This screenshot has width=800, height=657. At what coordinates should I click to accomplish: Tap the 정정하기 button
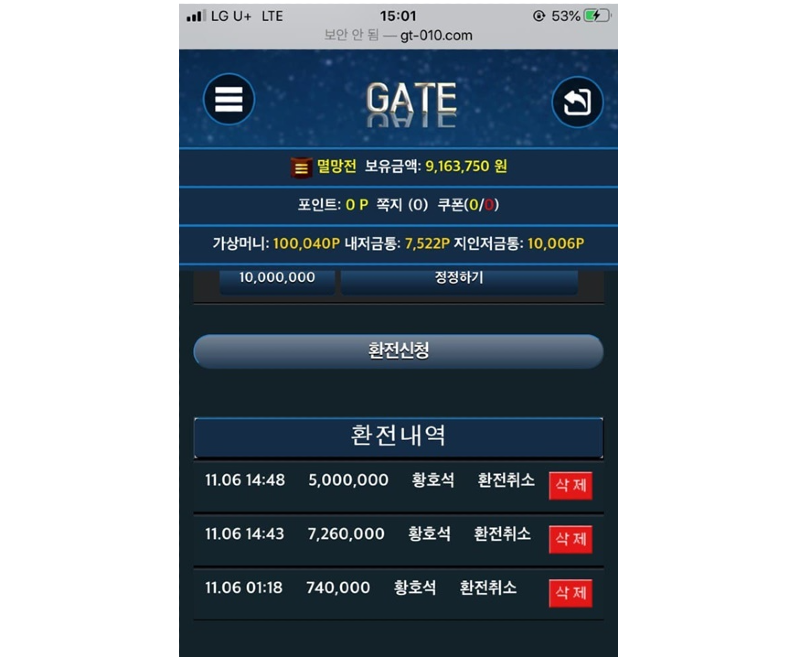coord(459,278)
